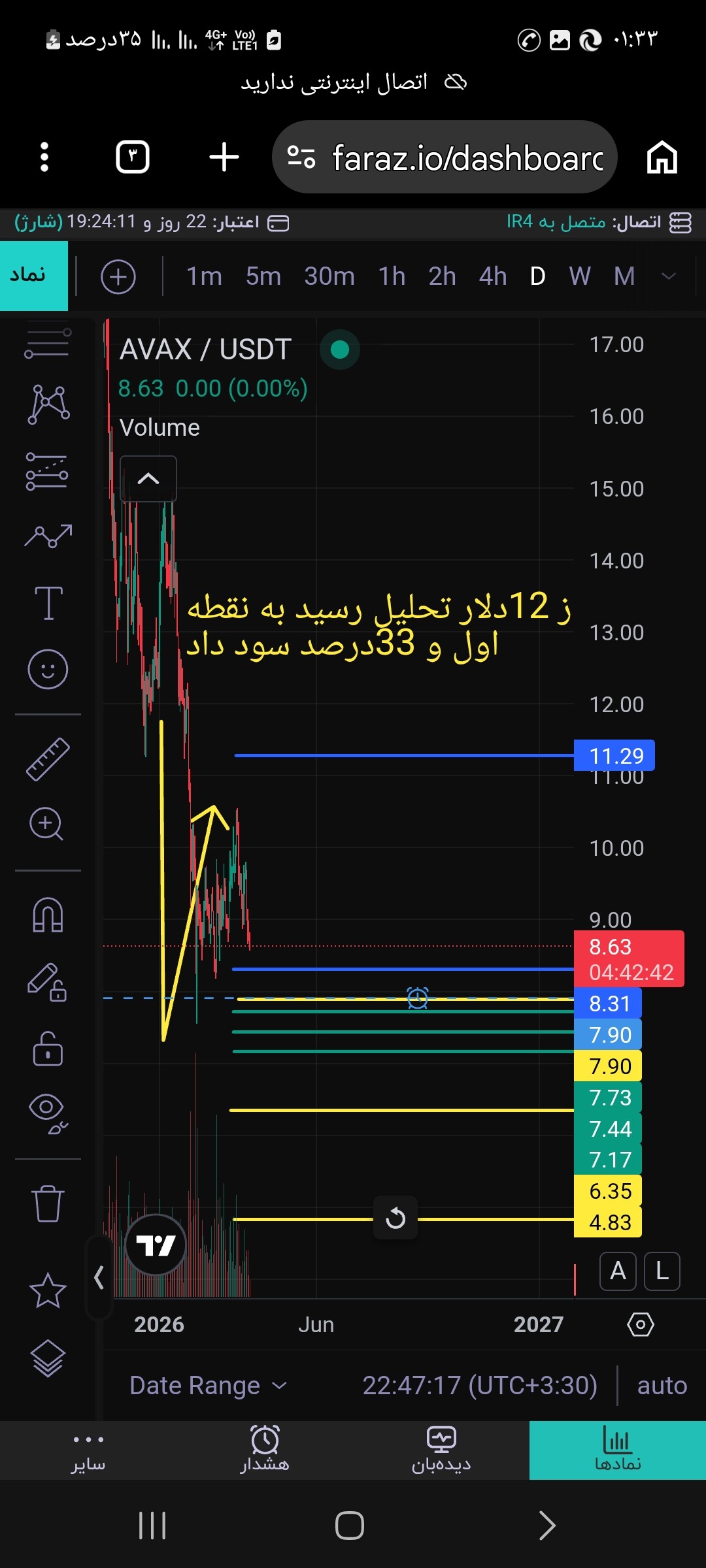Select the text drawing tool
706x1568 pixels.
(48, 602)
